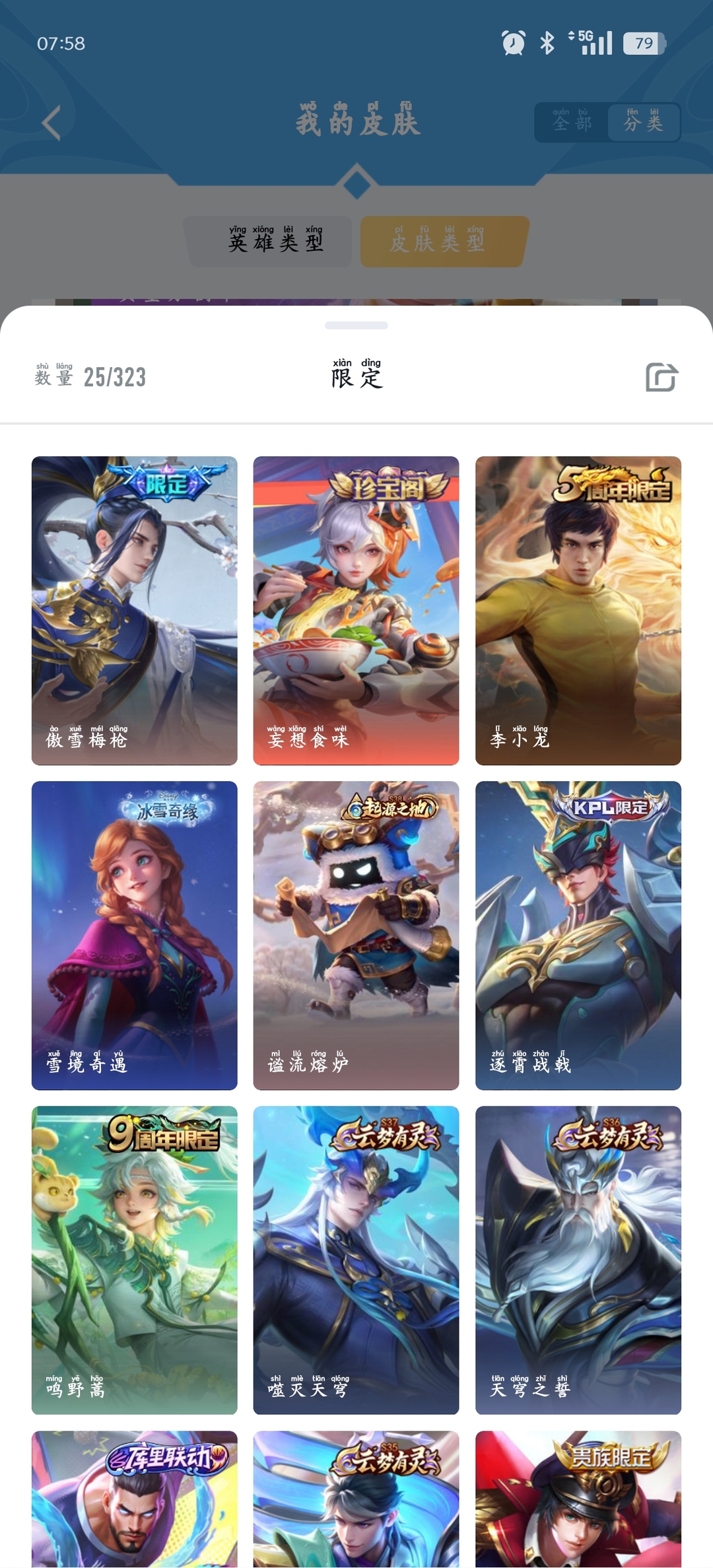The height and width of the screenshot is (1568, 713).
Task: Open the 雪境奇遇 skin card
Action: (135, 935)
